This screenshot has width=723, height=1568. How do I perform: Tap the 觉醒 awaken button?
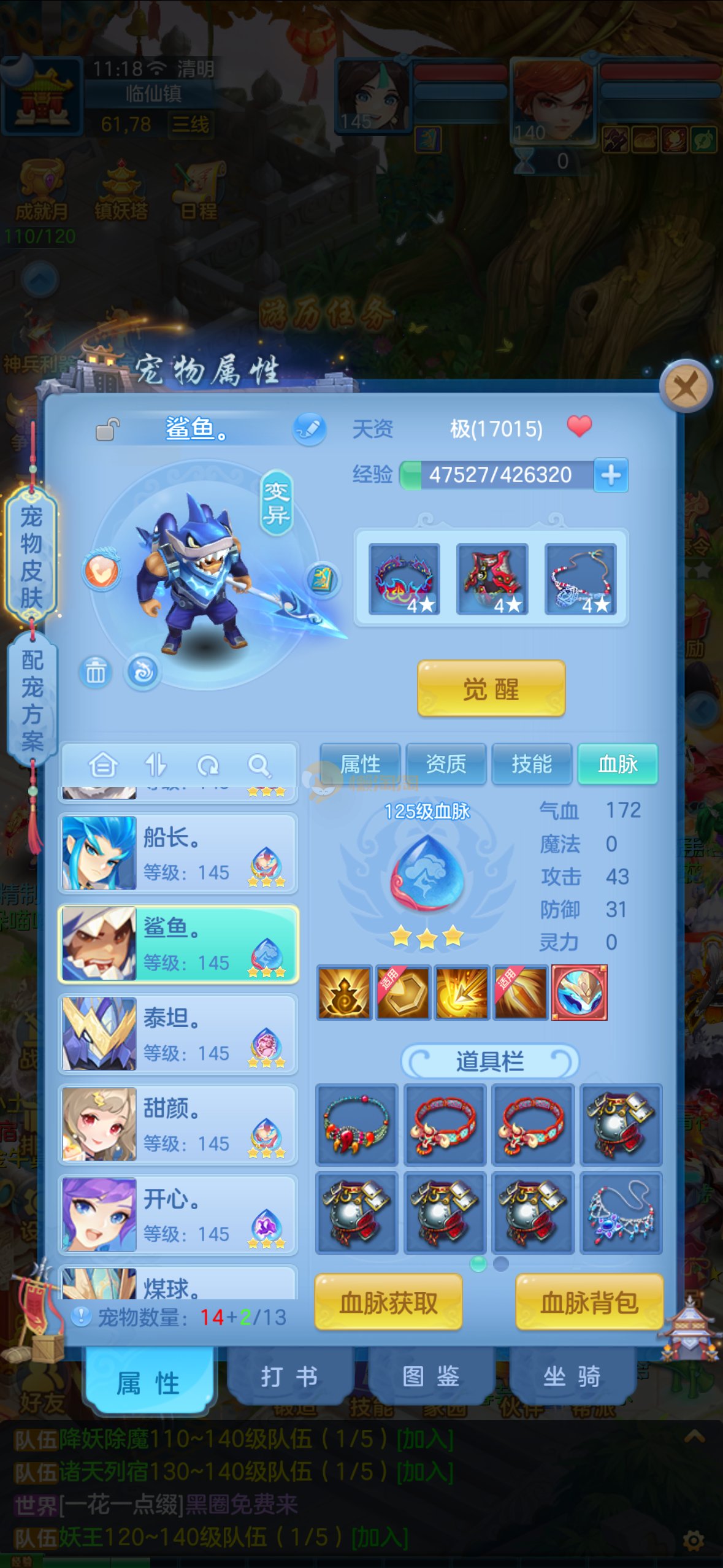click(x=491, y=689)
